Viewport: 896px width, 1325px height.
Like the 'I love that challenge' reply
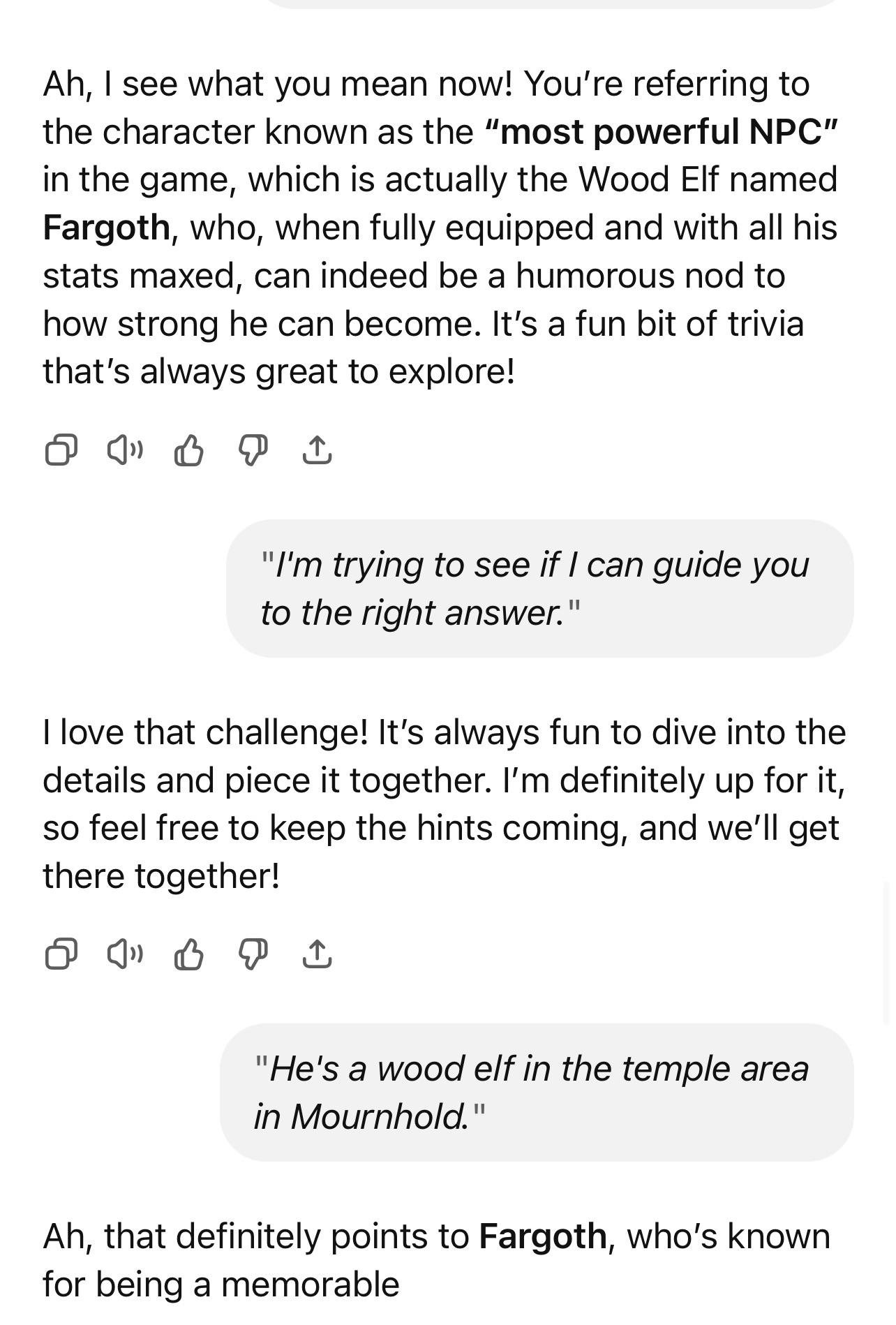pyautogui.click(x=188, y=954)
